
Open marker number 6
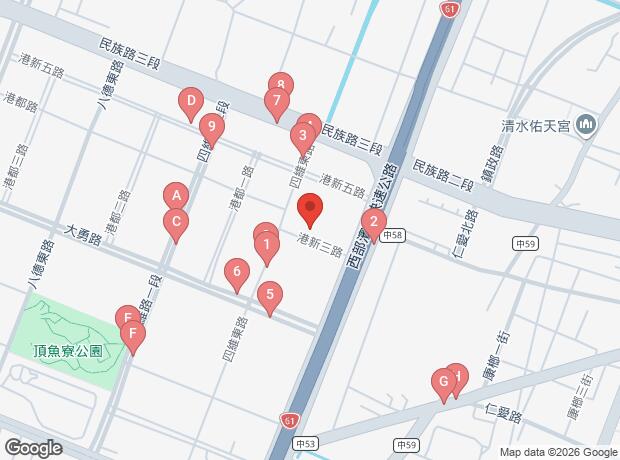237,272
